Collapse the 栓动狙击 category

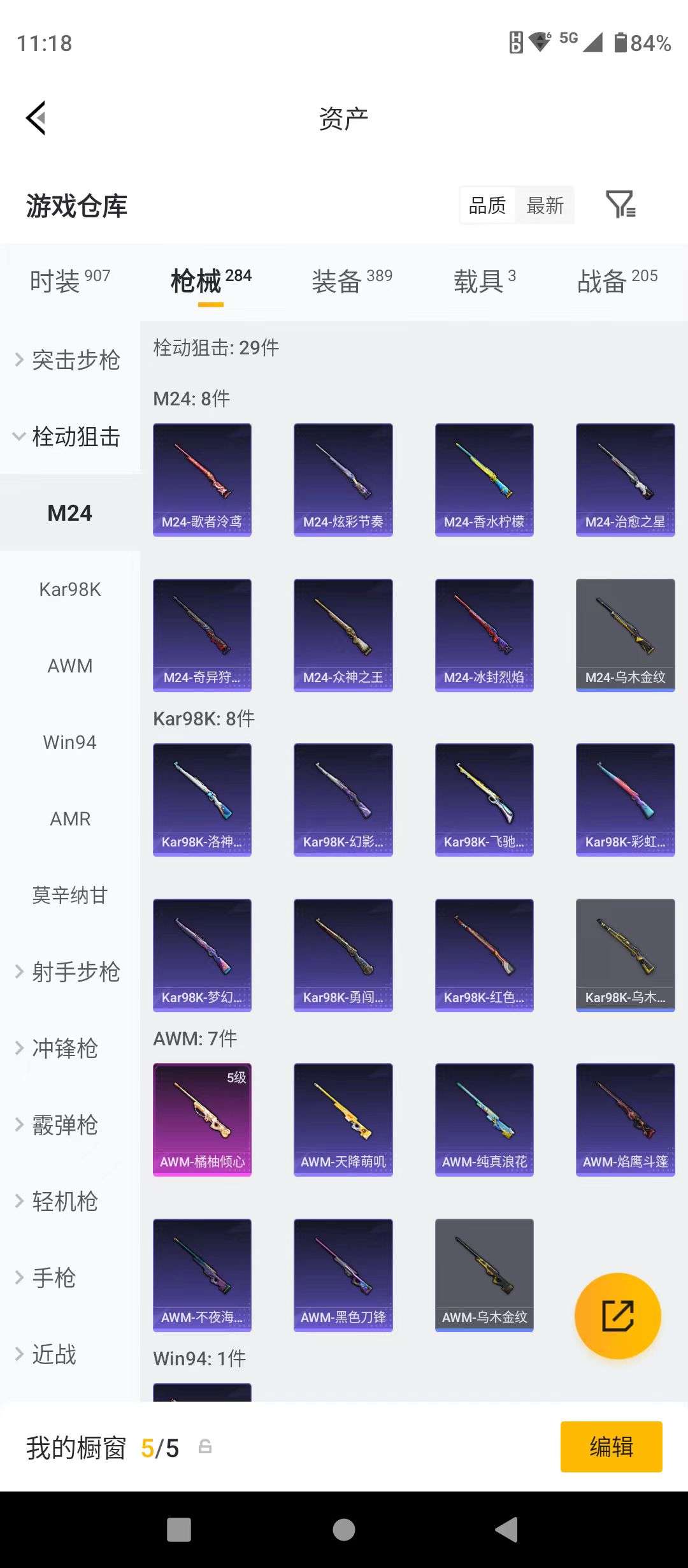(69, 437)
